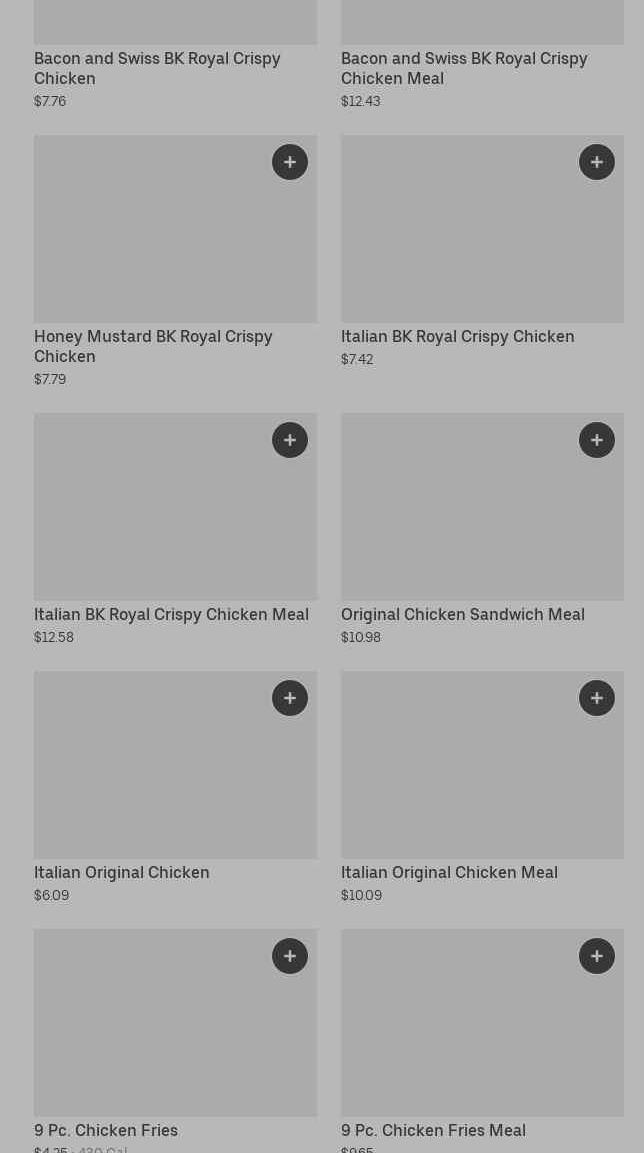Add Italian BK Royal Crispy Chicken Meal

(290, 440)
